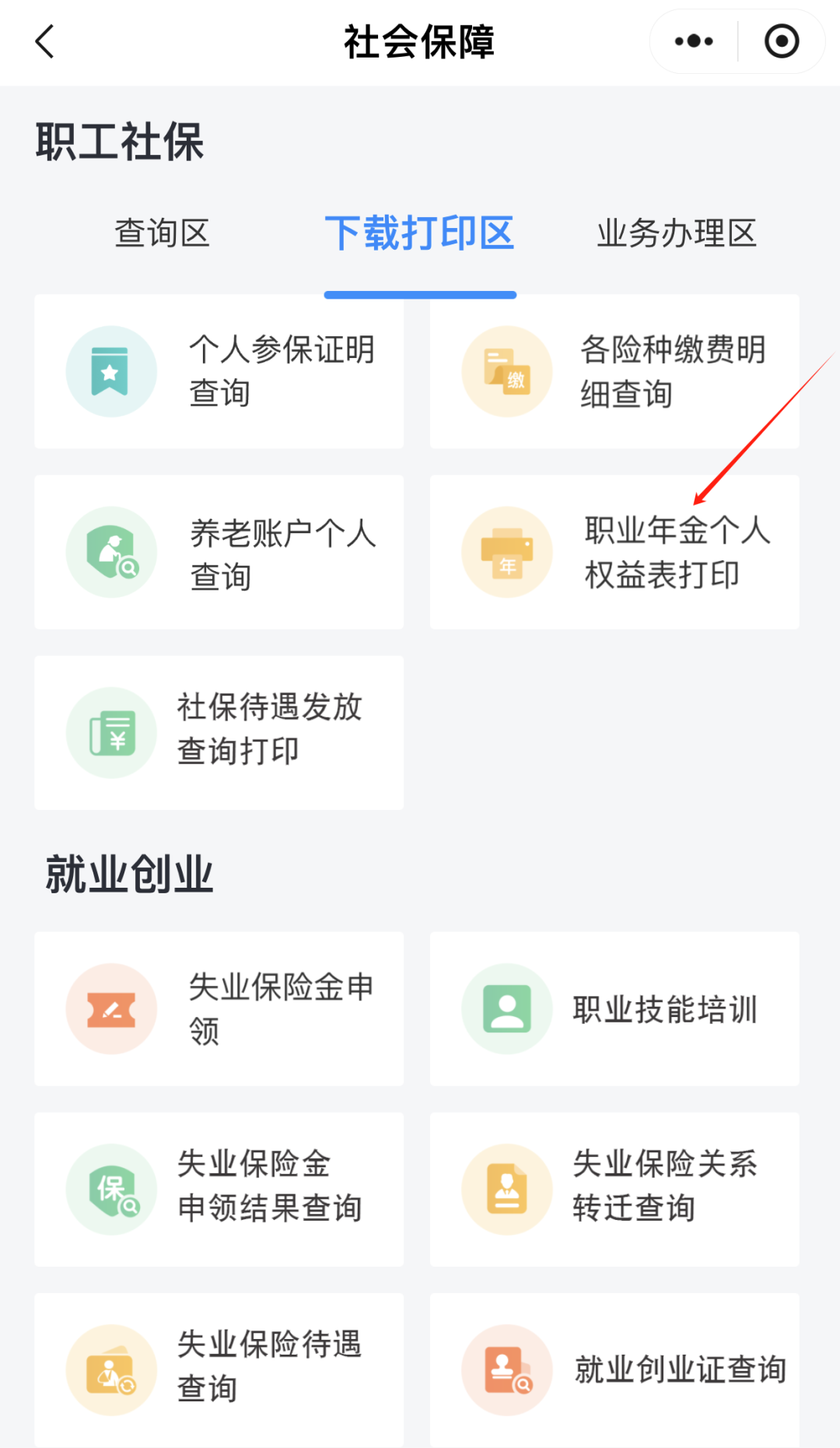The height and width of the screenshot is (1448, 840).
Task: Open 各险种缴费明细查询
Action: [x=614, y=371]
